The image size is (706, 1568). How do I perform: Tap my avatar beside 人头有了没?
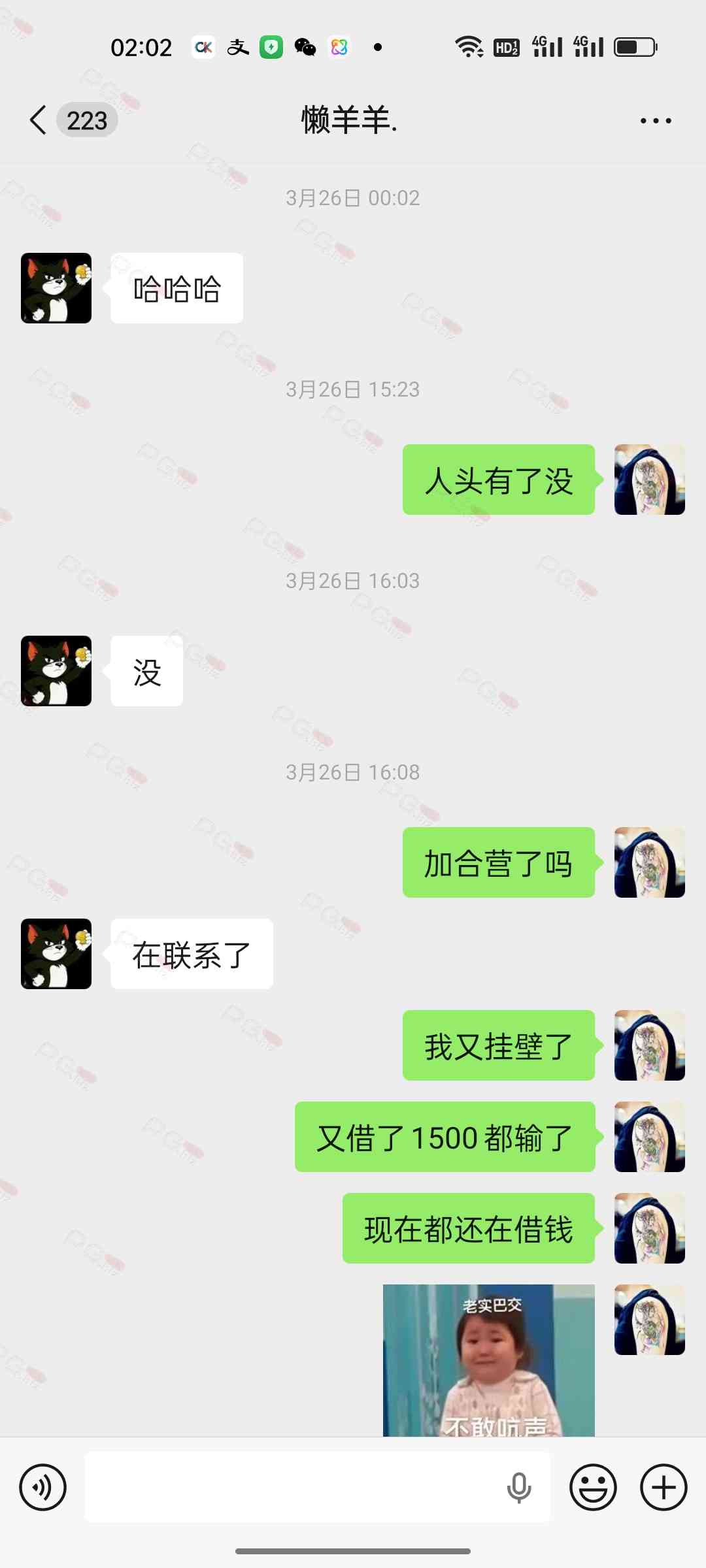tap(649, 480)
